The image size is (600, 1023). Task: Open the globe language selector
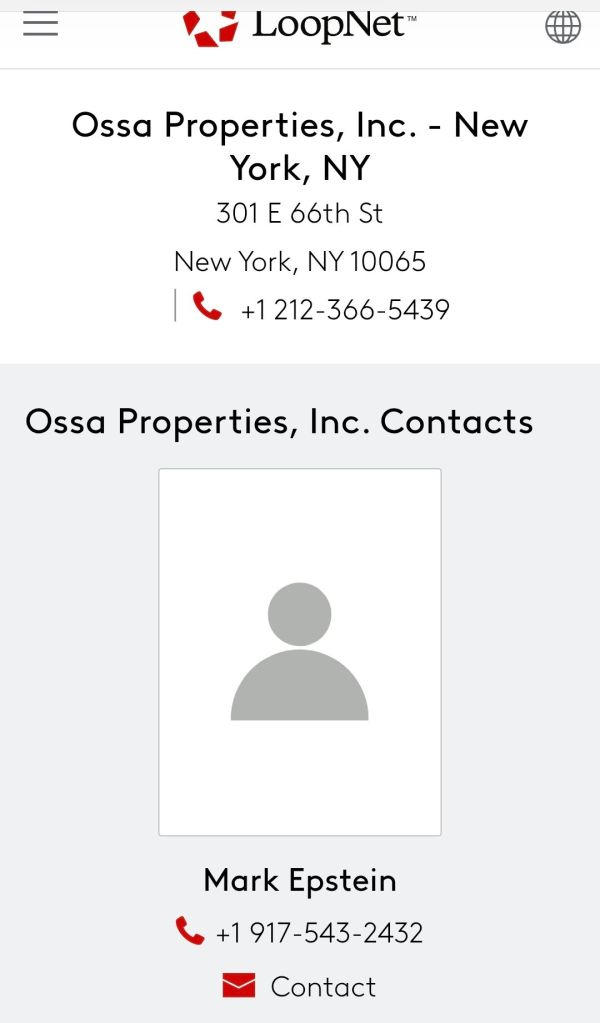562,26
